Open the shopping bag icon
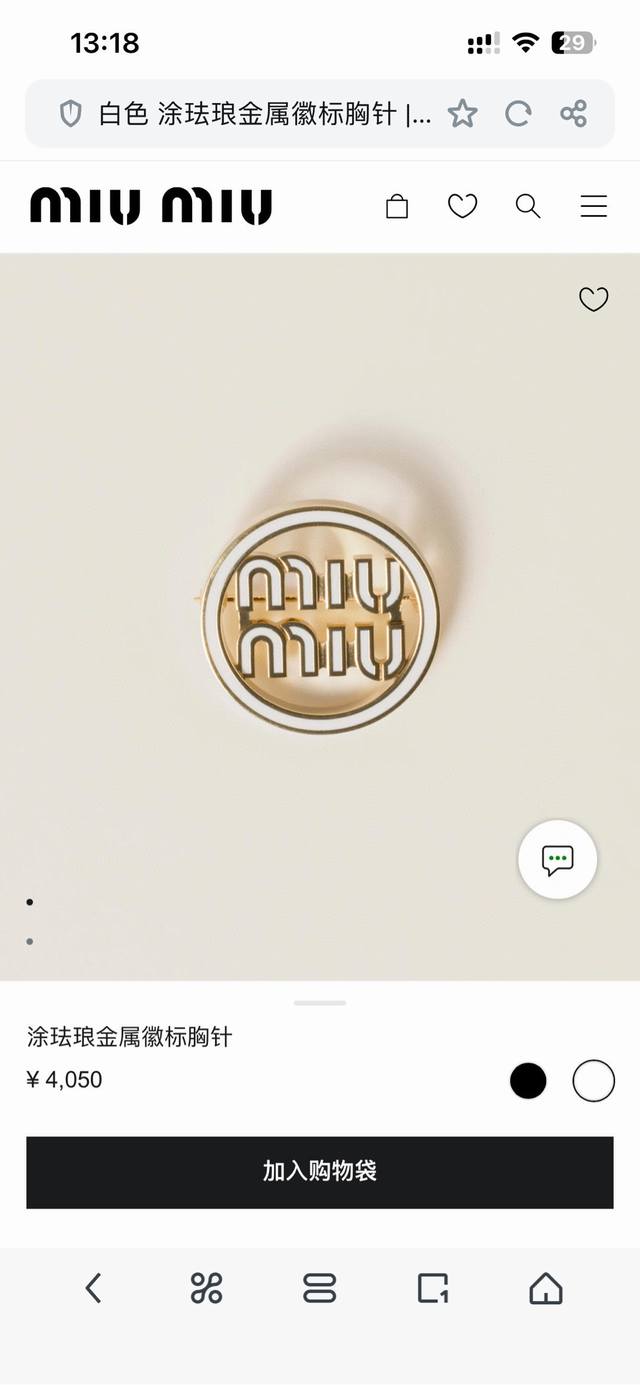This screenshot has width=640, height=1385. coord(397,207)
